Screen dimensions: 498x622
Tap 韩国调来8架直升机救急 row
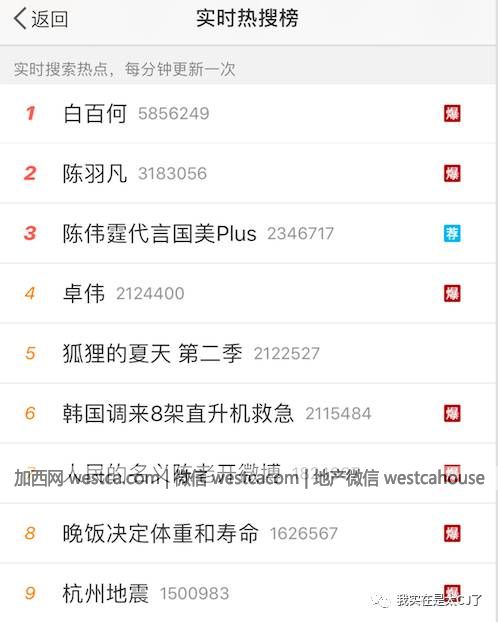249,413
